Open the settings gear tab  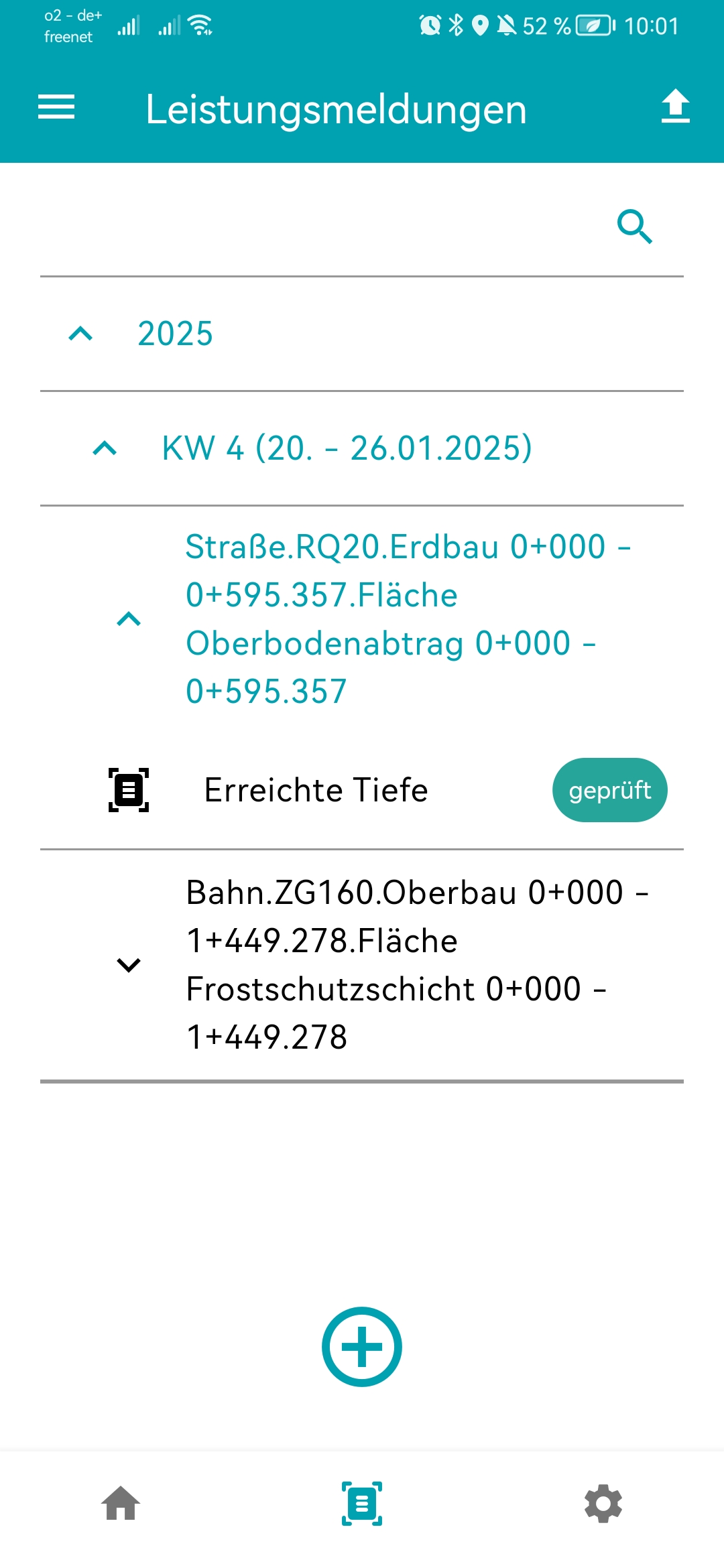[x=603, y=1504]
